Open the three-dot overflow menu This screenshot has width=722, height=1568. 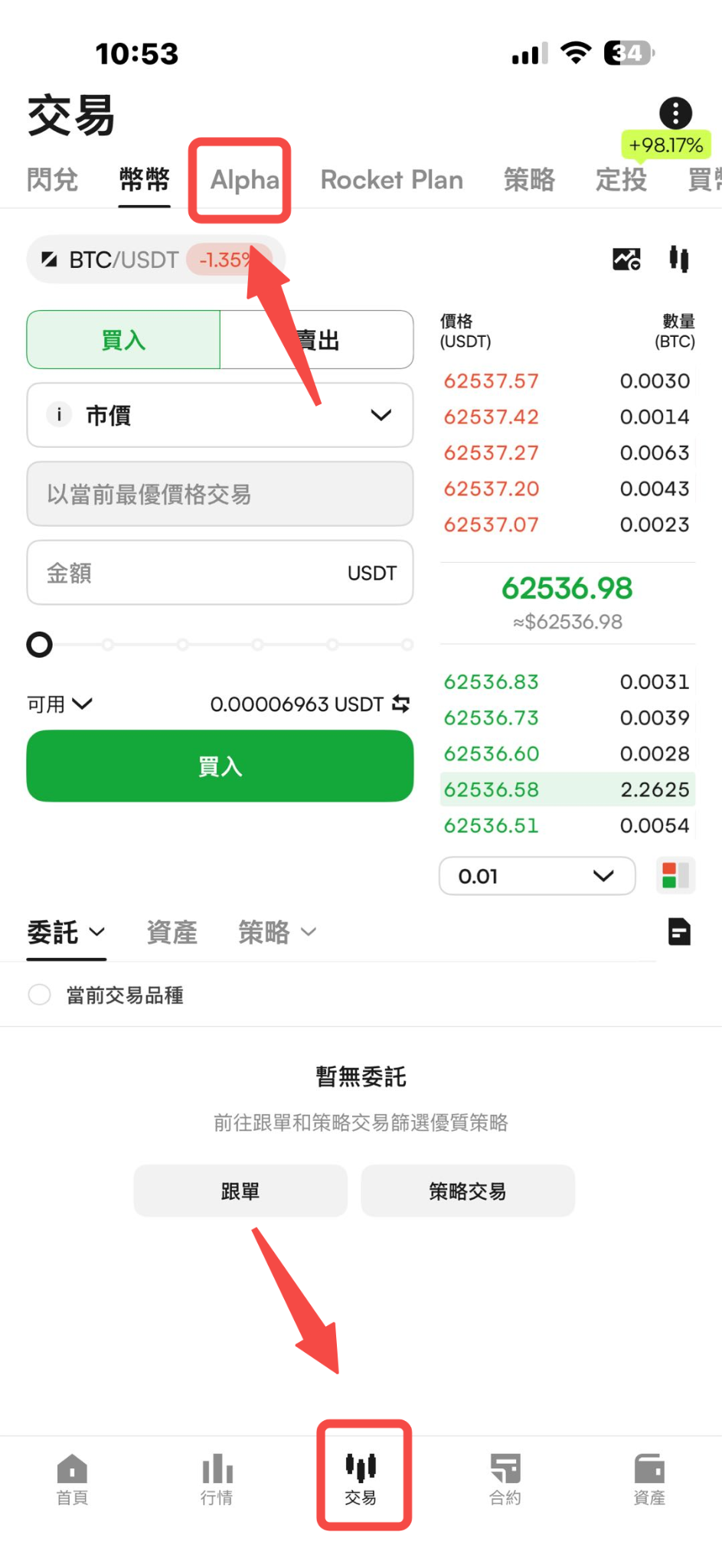pos(675,113)
